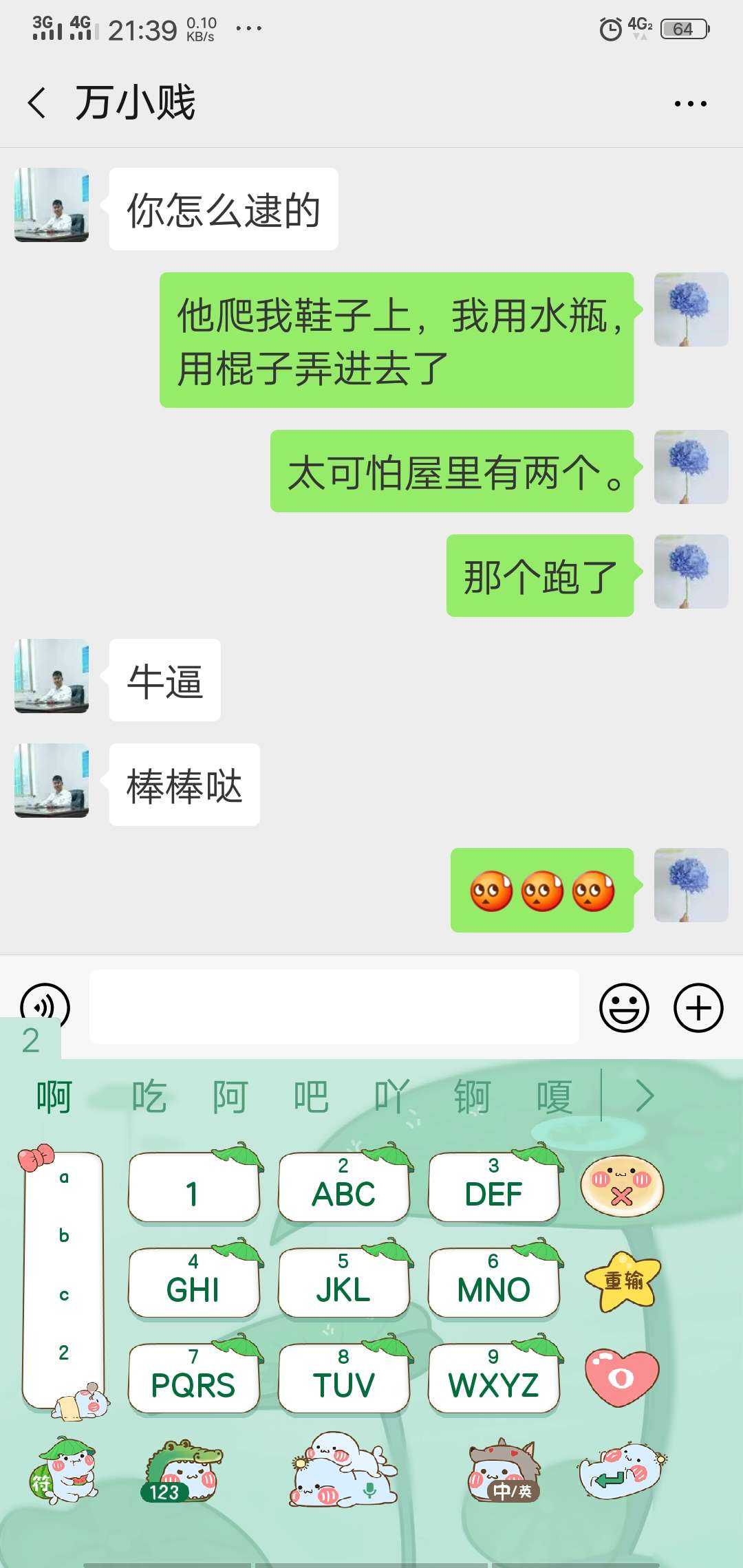Choose the candidate word 吃

point(150,1095)
